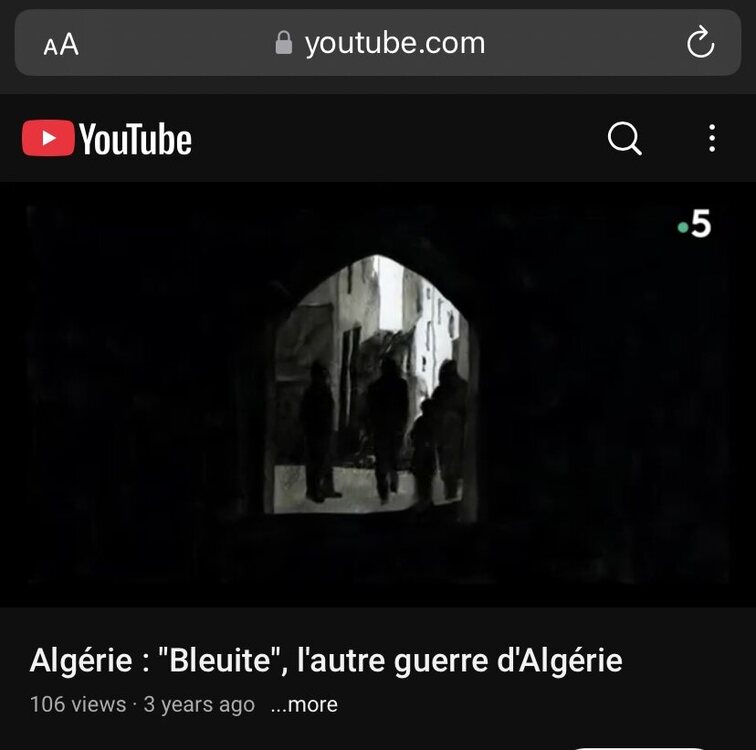Reload the youtube.com page
Screen dimensions: 756x750
click(700, 43)
